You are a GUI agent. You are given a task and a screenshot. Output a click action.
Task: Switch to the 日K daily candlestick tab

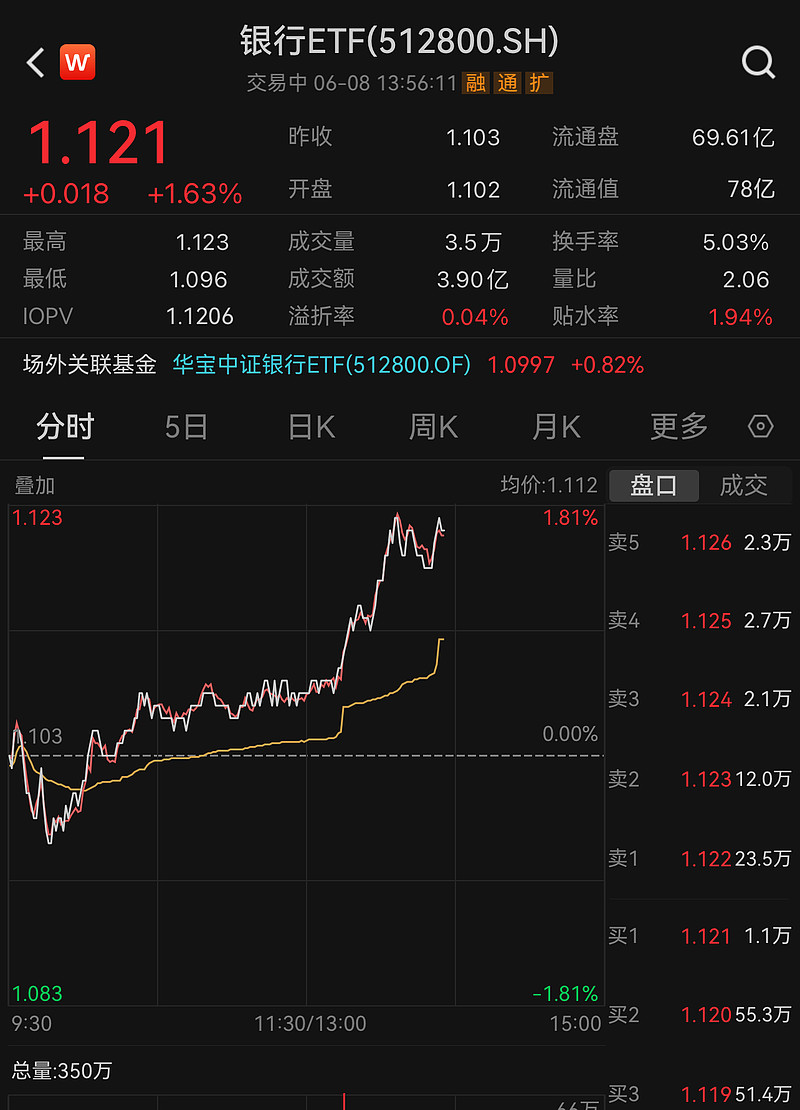click(x=309, y=426)
